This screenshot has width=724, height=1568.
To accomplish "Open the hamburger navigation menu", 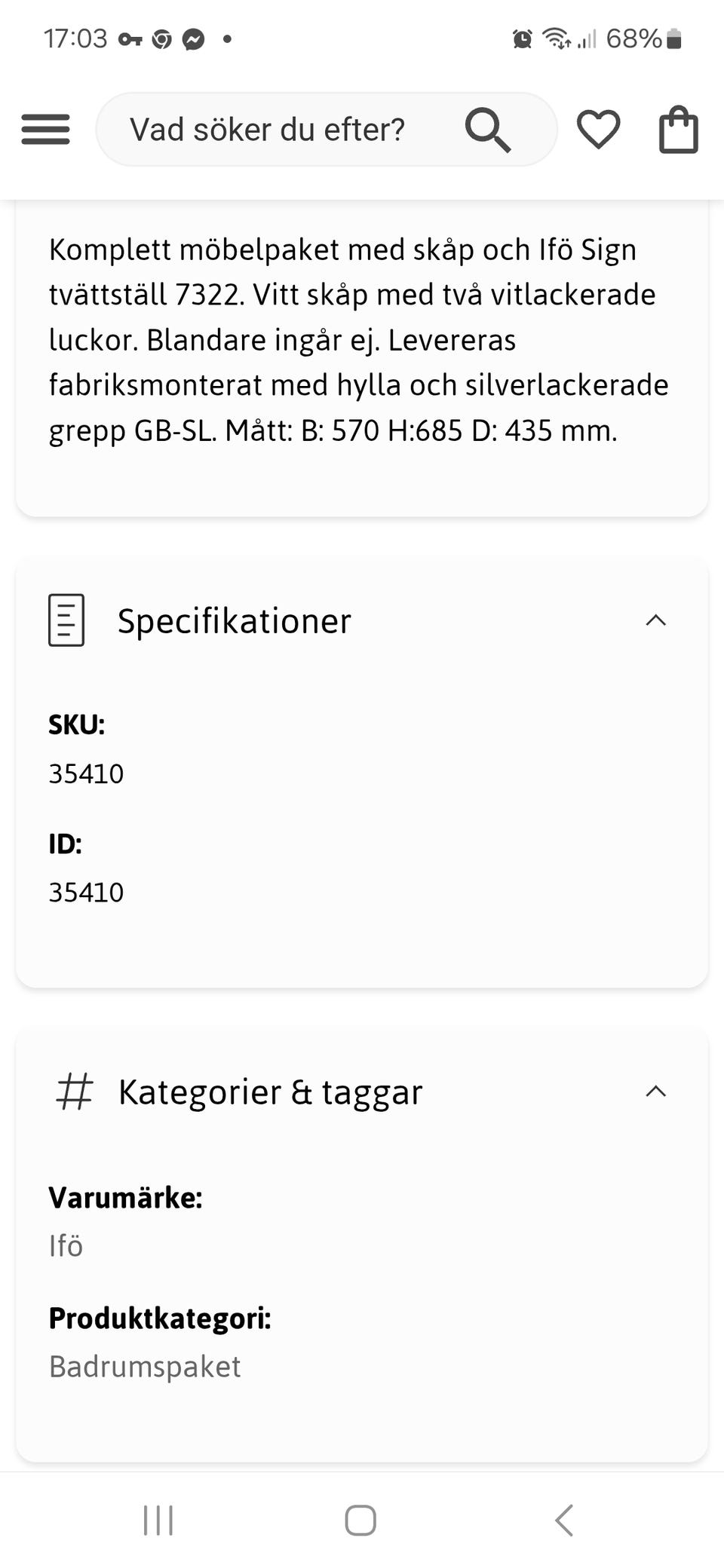I will [45, 130].
